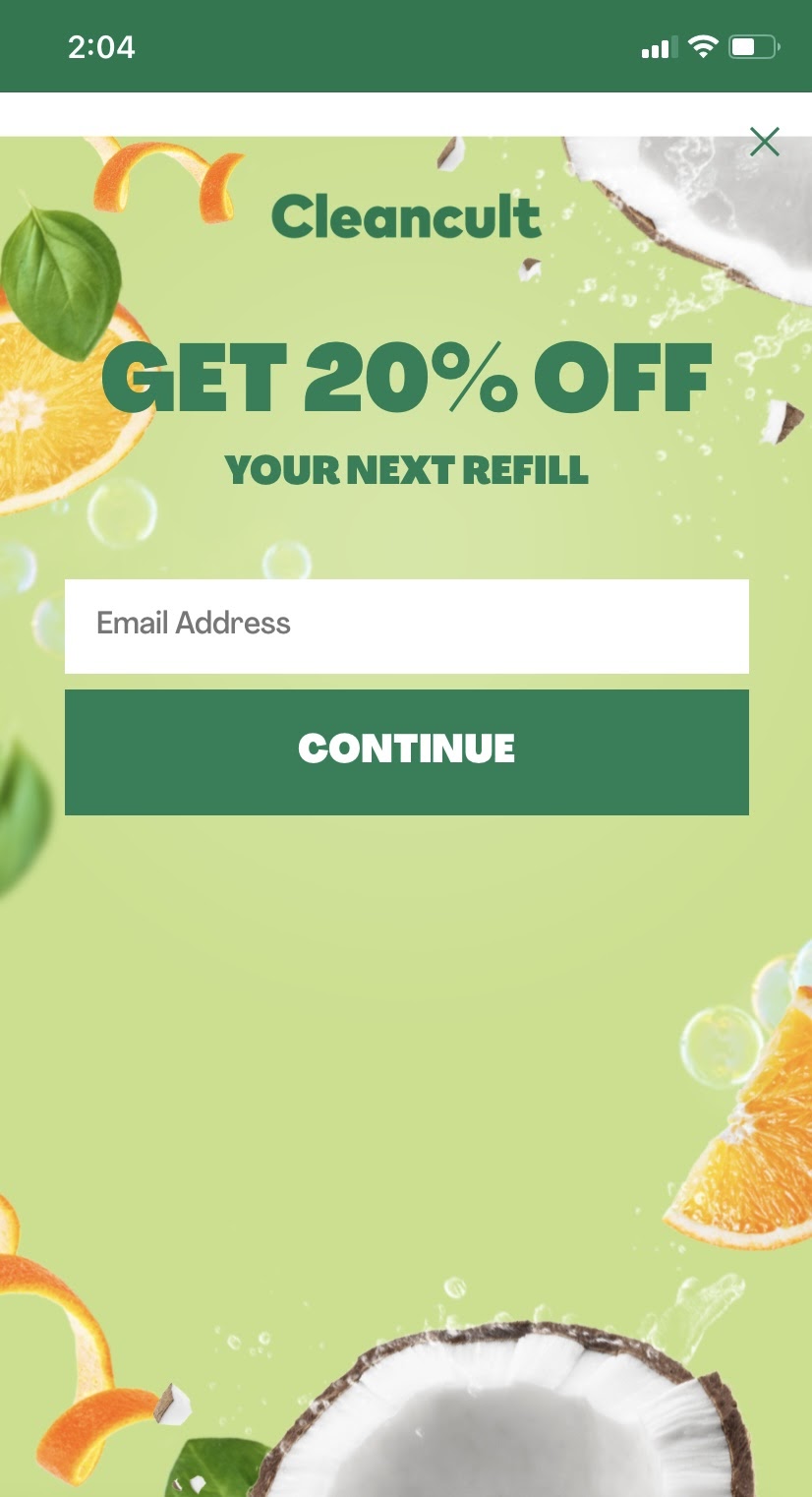
Task: Focus the Email Address field
Action: pos(406,626)
